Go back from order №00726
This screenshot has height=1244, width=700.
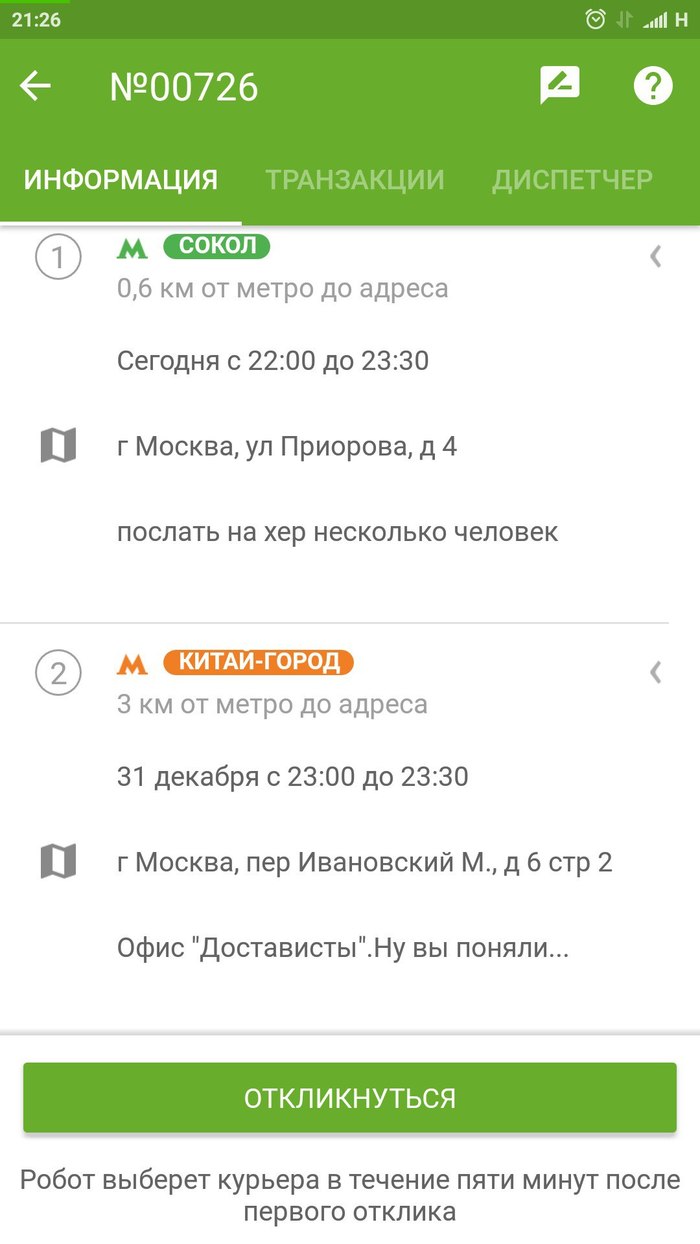coord(36,87)
